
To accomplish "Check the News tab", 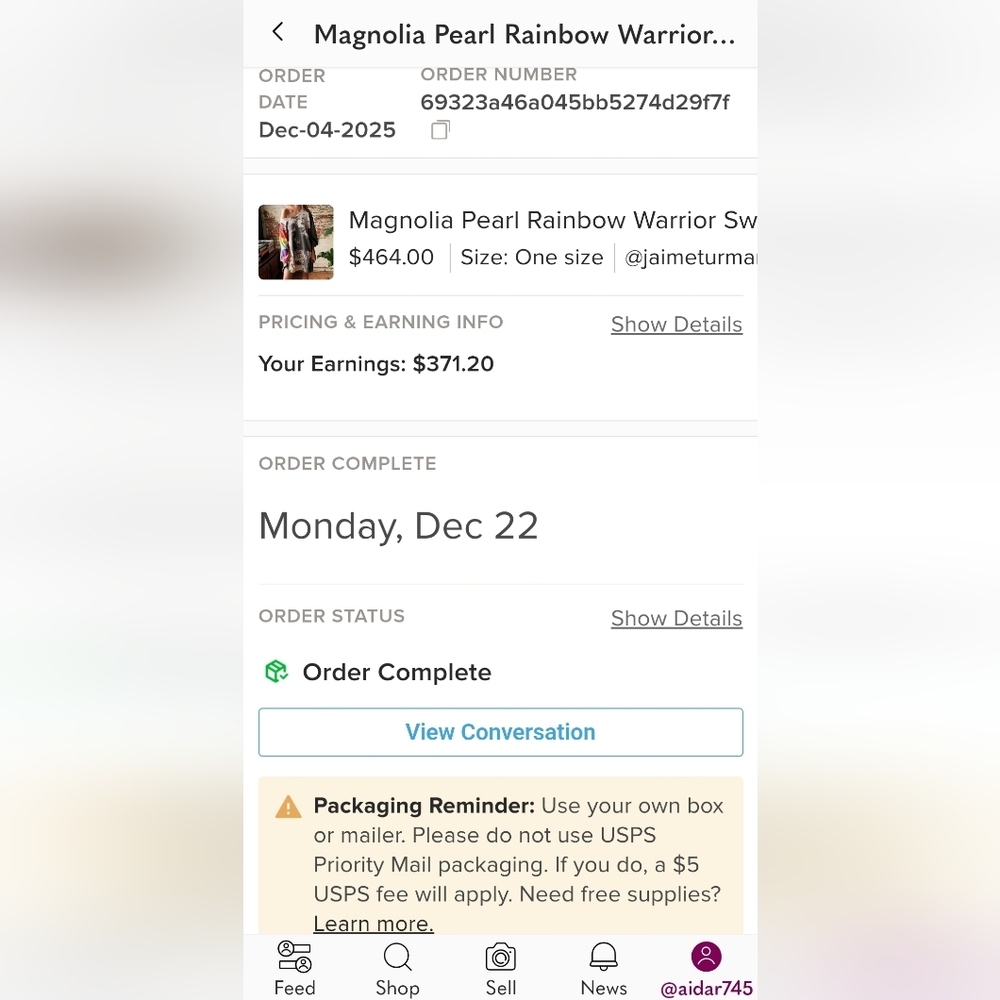I will tap(604, 968).
